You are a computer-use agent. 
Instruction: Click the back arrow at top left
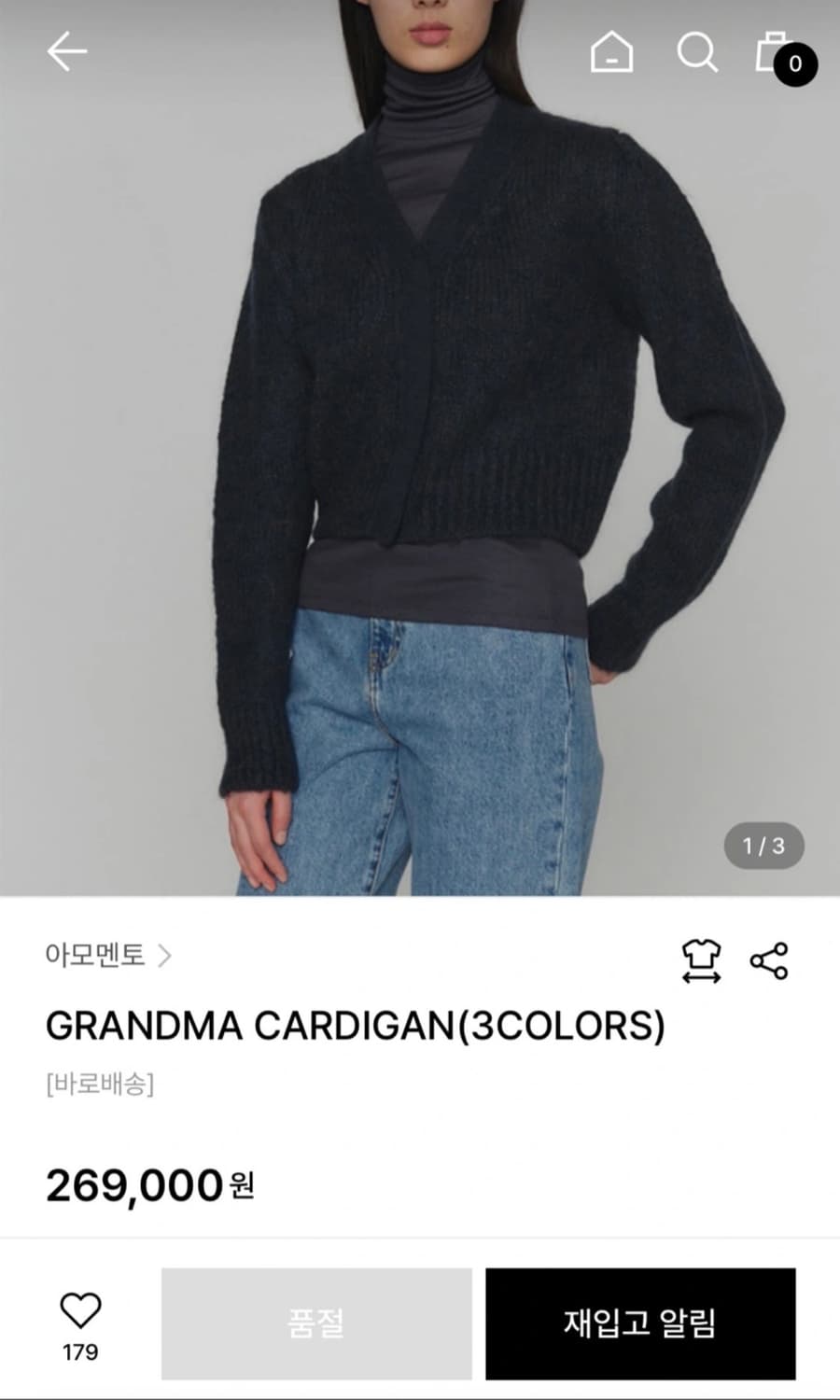click(65, 54)
